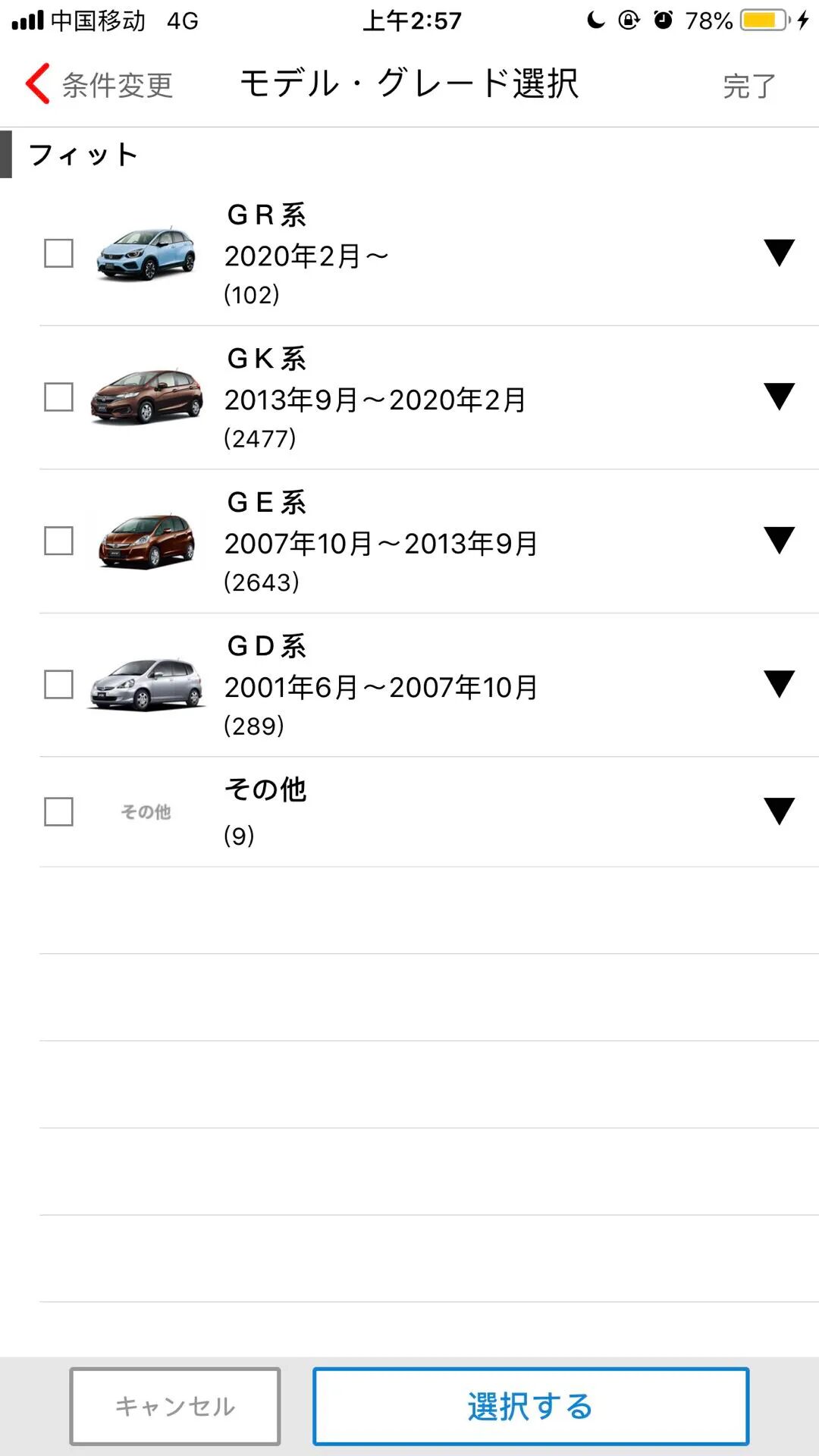The height and width of the screenshot is (1456, 819).
Task: Tap 完了 to finish selection
Action: tap(748, 86)
